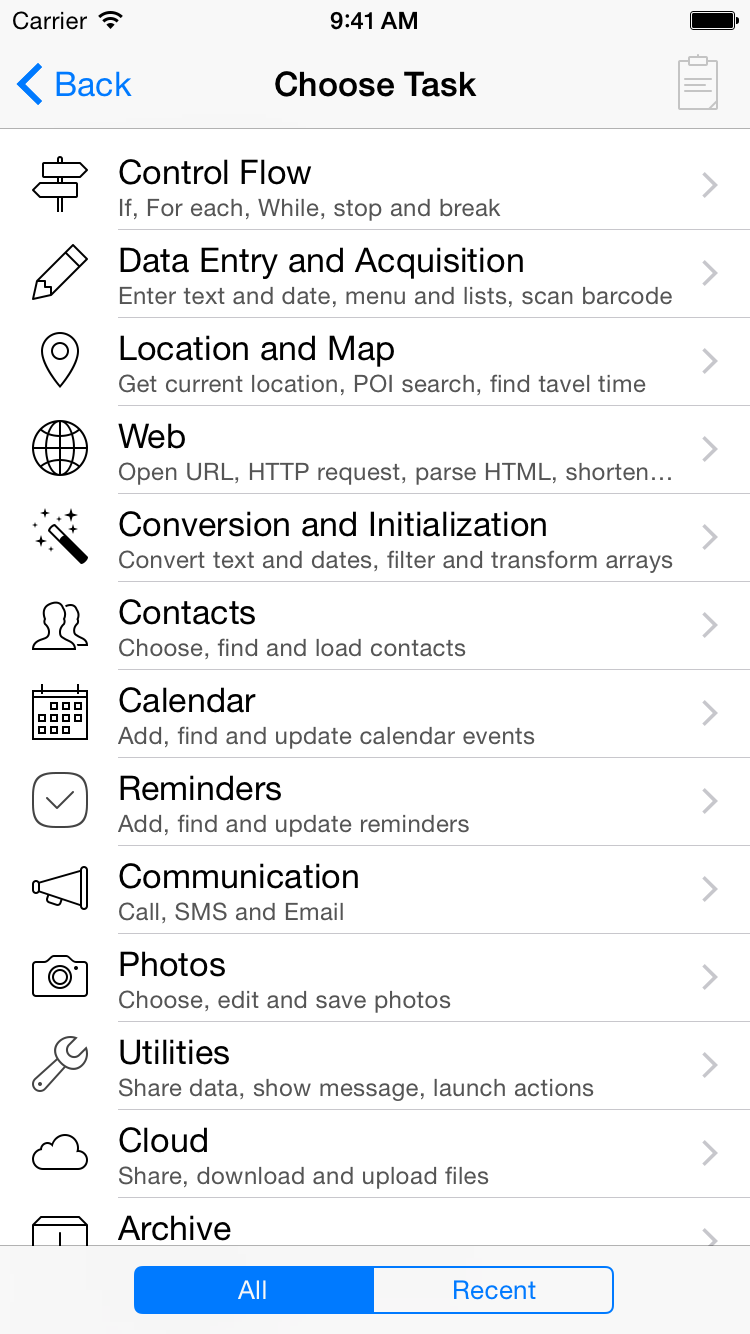The width and height of the screenshot is (750, 1334).
Task: Open Location and Map tasks
Action: tap(375, 363)
